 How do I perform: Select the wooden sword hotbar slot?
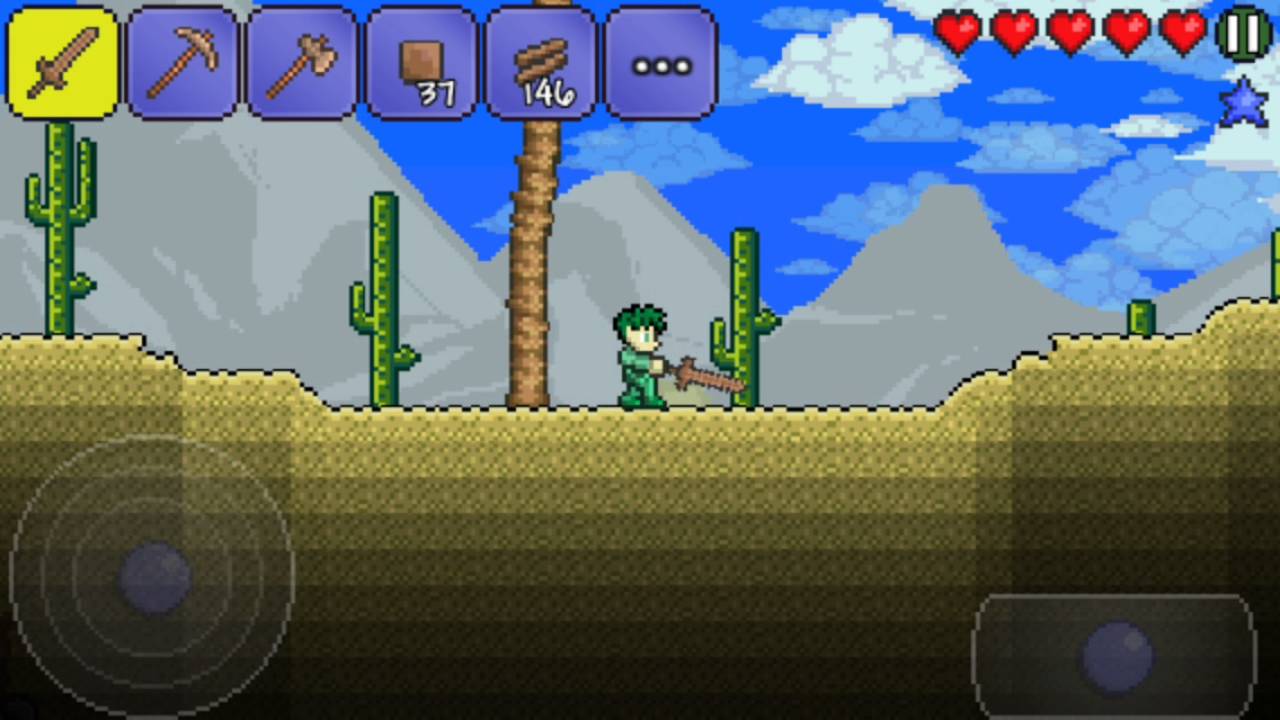pyautogui.click(x=63, y=63)
